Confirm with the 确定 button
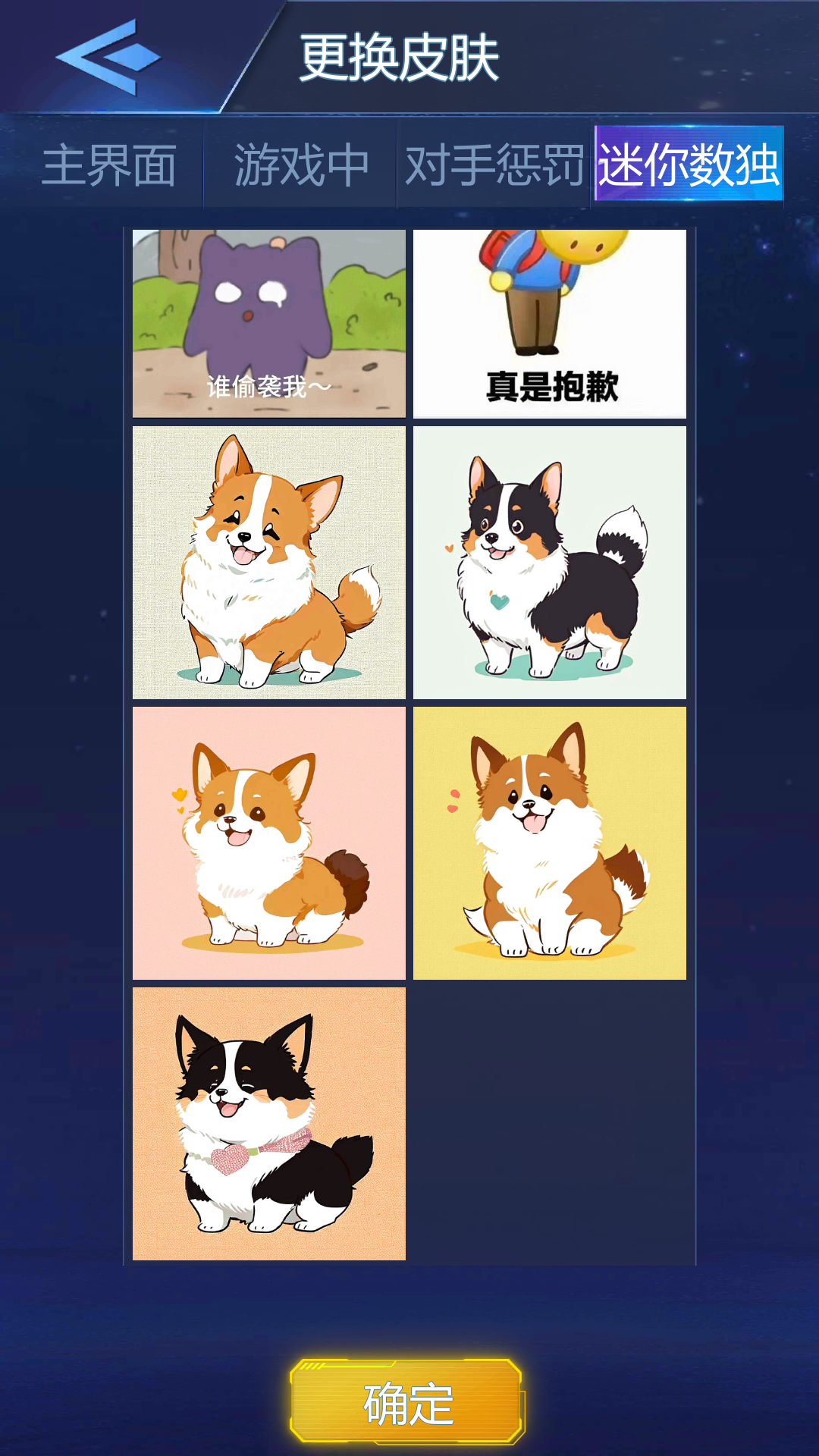This screenshot has width=819, height=1456. [407, 1402]
